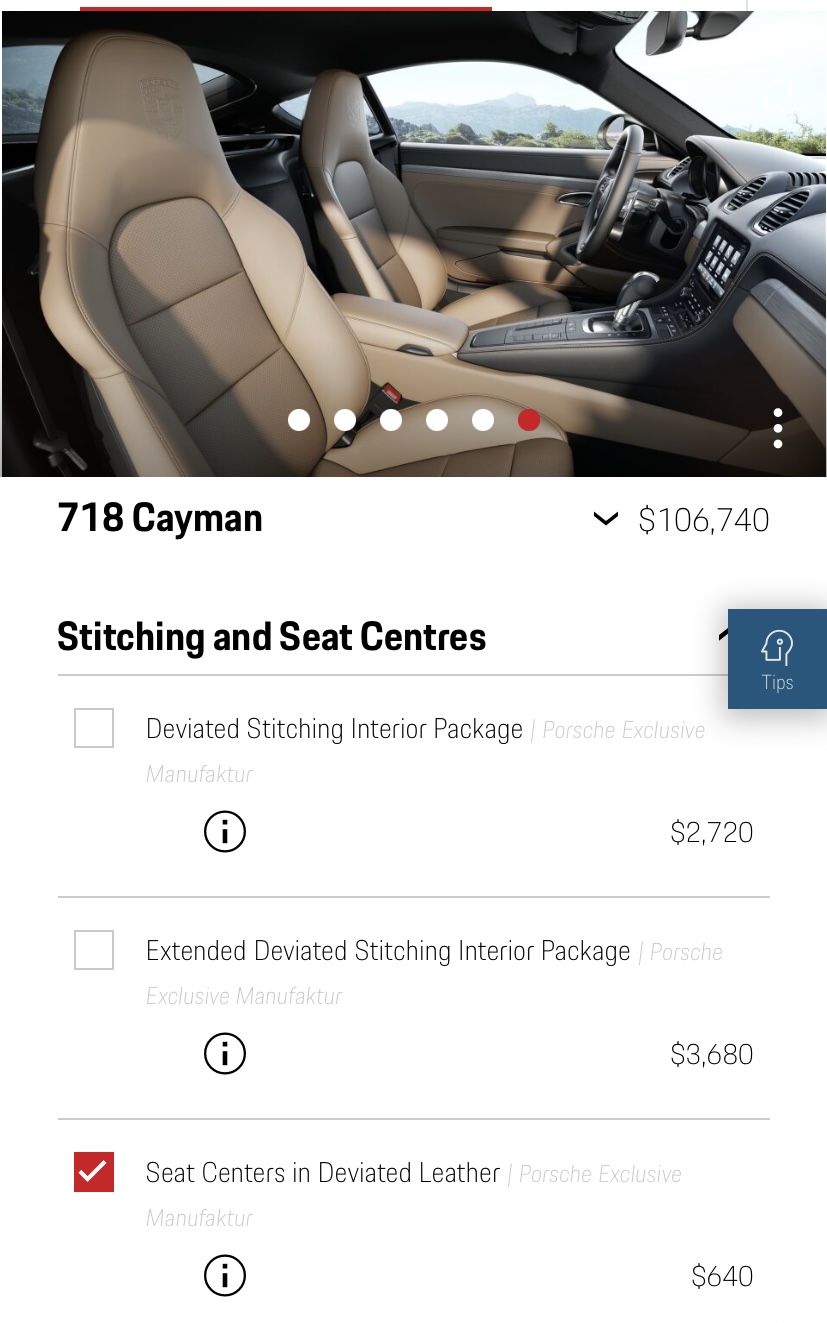Select the fifth gallery image dot
The image size is (827, 1323).
(483, 420)
